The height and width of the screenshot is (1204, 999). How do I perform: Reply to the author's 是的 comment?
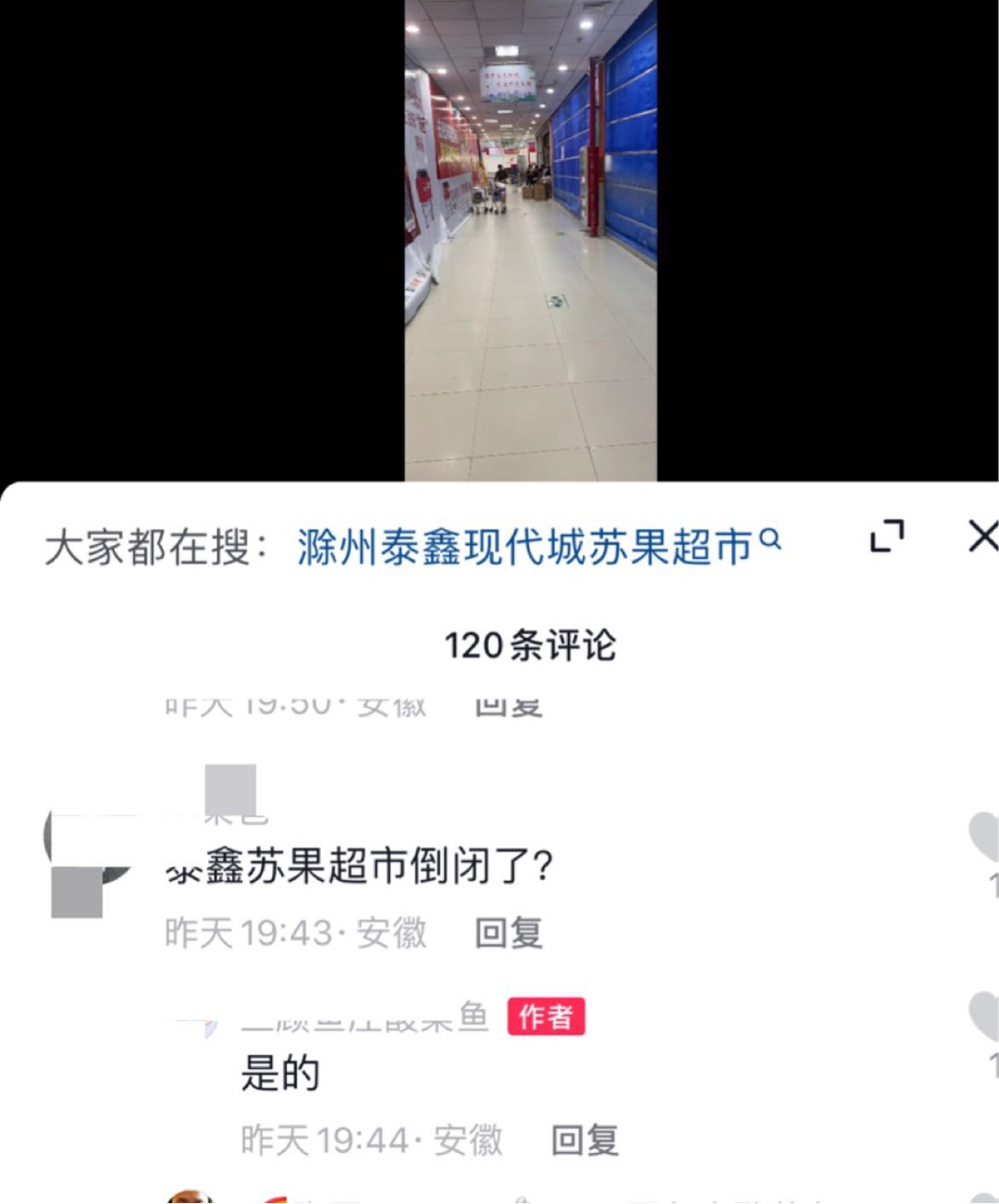(585, 1140)
